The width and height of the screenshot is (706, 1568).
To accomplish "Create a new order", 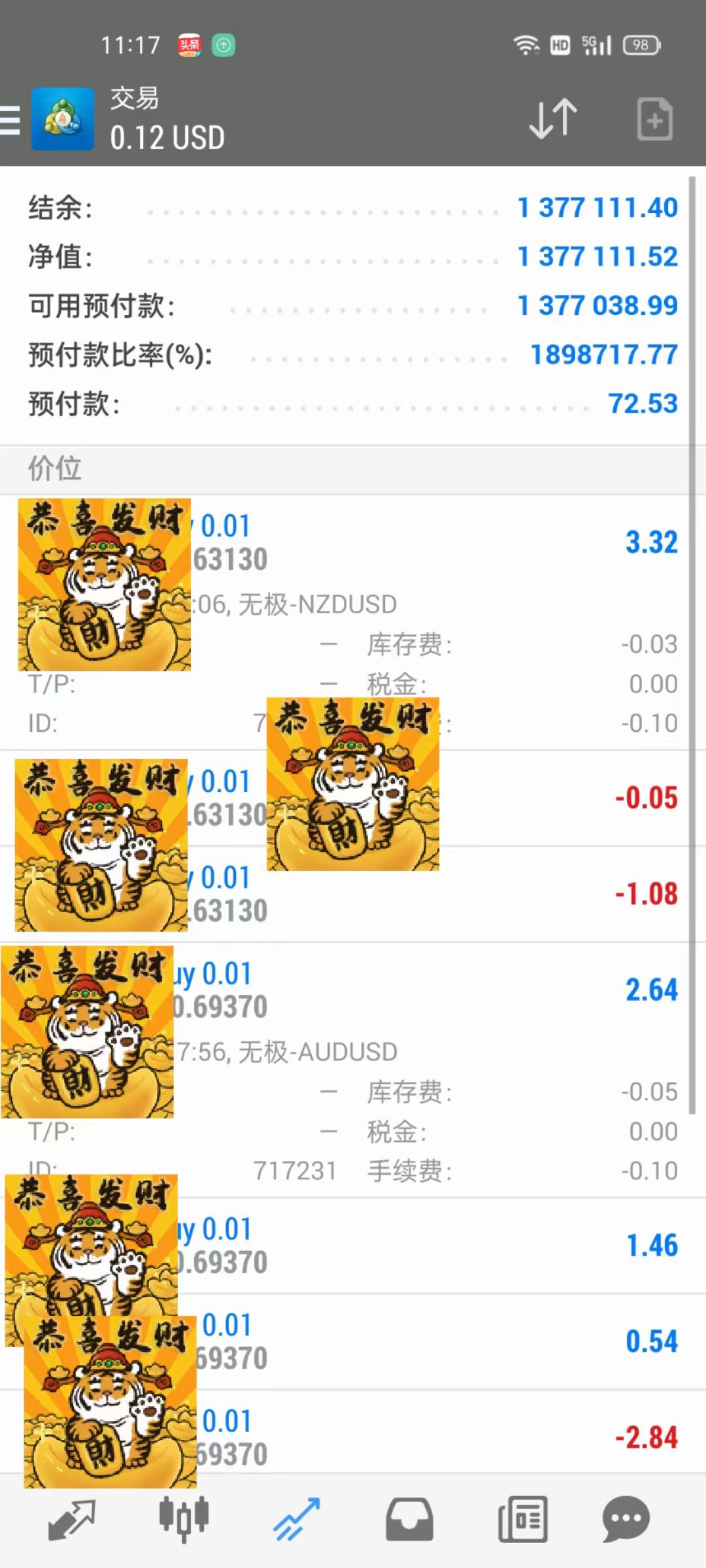I will click(654, 120).
